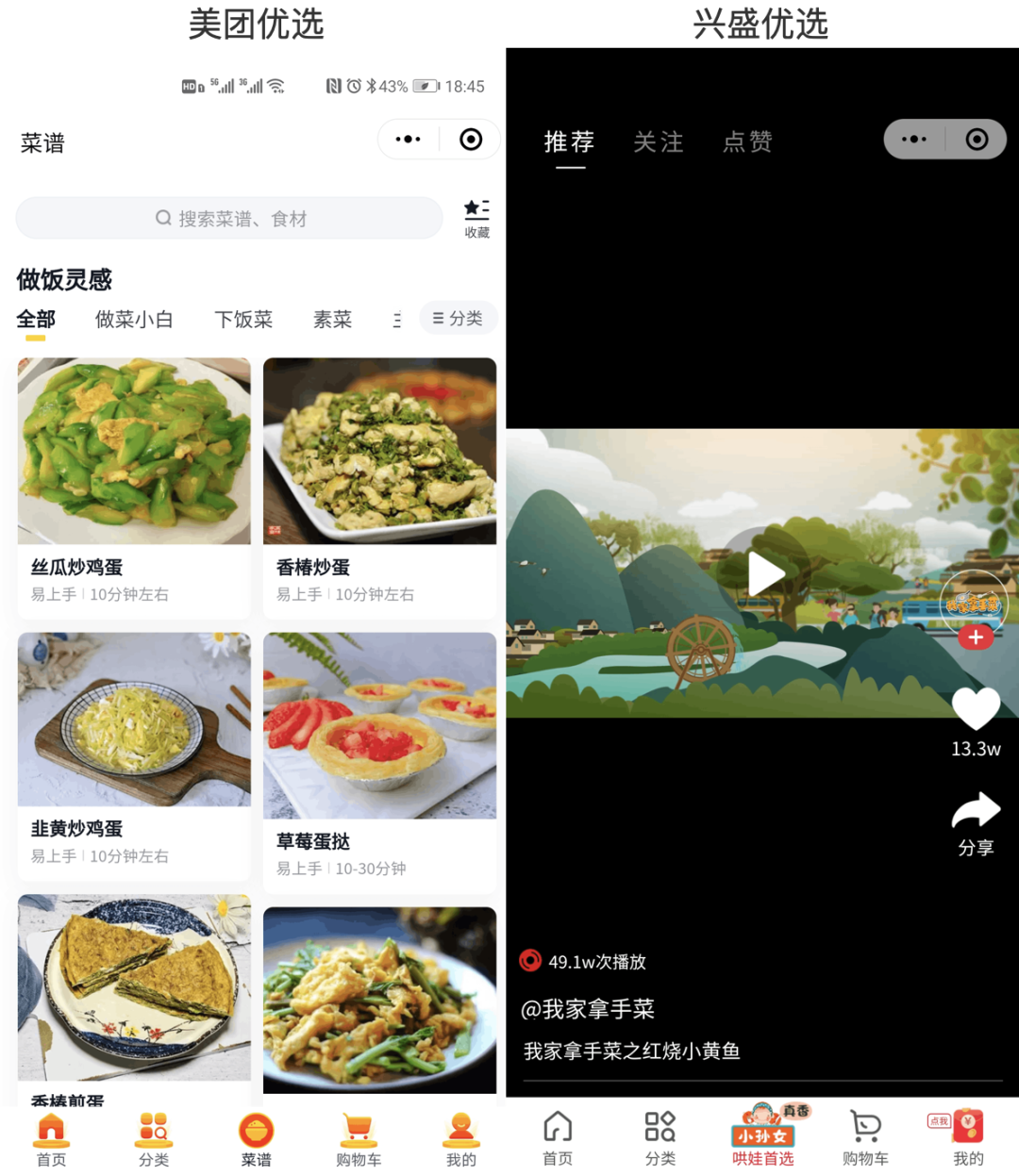Open the three-dot menu in Meituan capsule
The height and width of the screenshot is (1176, 1019).
click(x=408, y=139)
